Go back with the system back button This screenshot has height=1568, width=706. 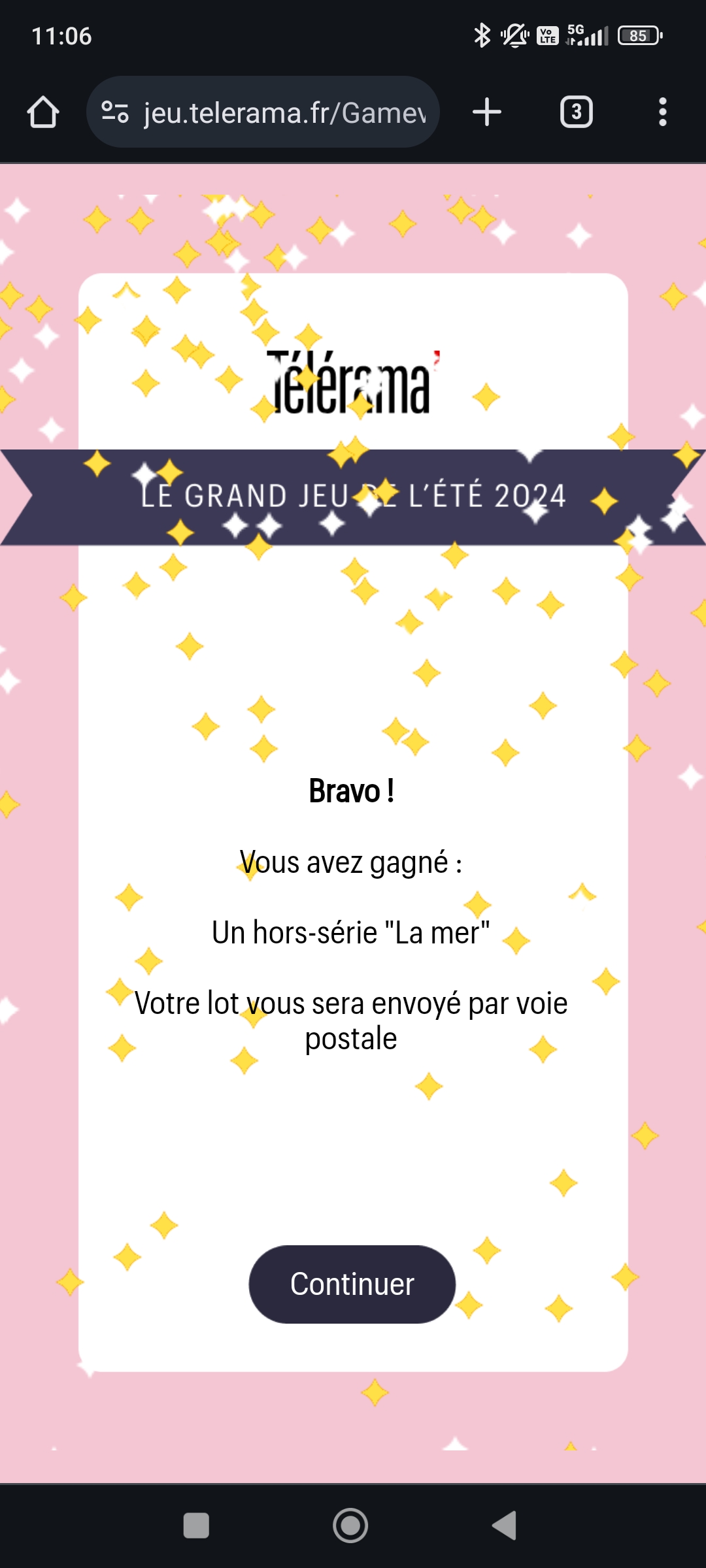coord(505,1526)
